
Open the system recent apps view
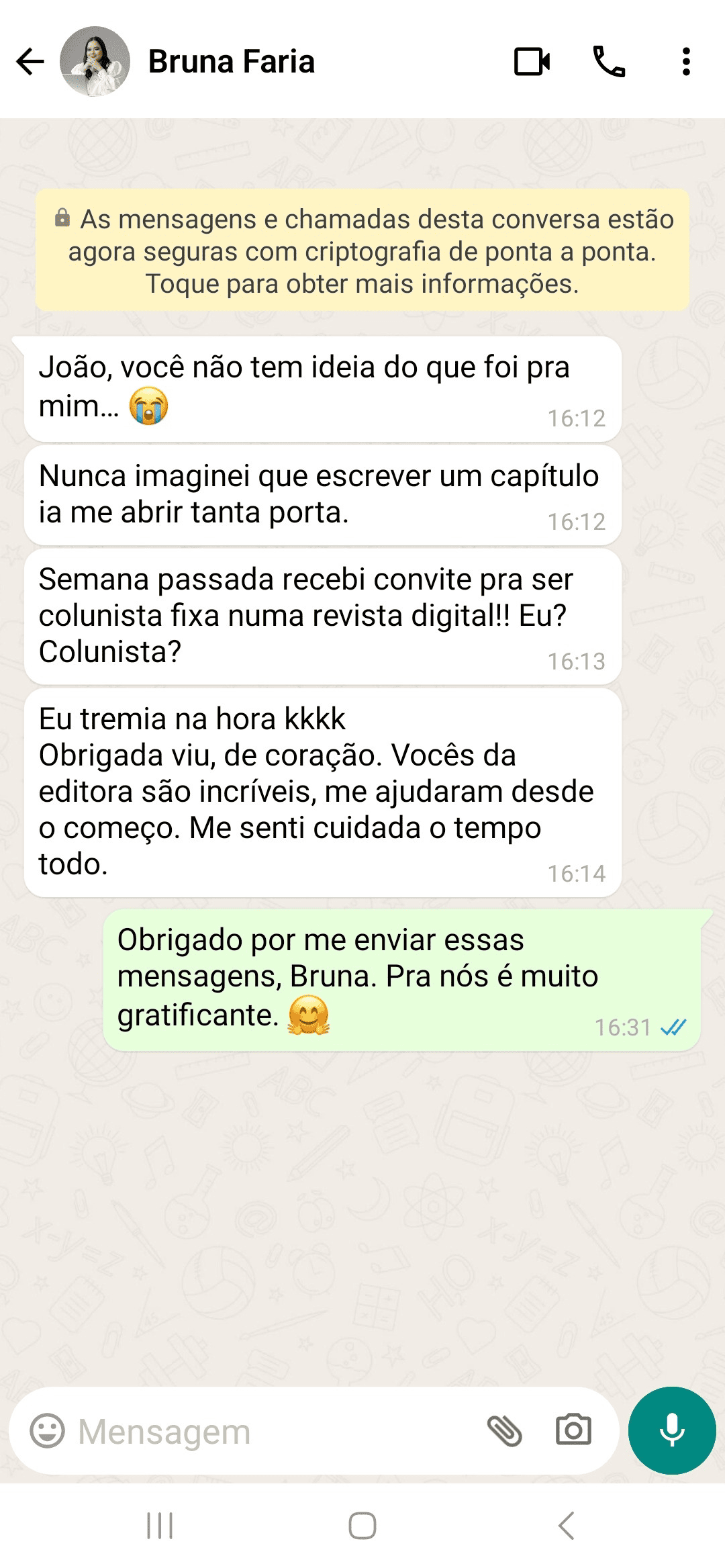pyautogui.click(x=160, y=1526)
